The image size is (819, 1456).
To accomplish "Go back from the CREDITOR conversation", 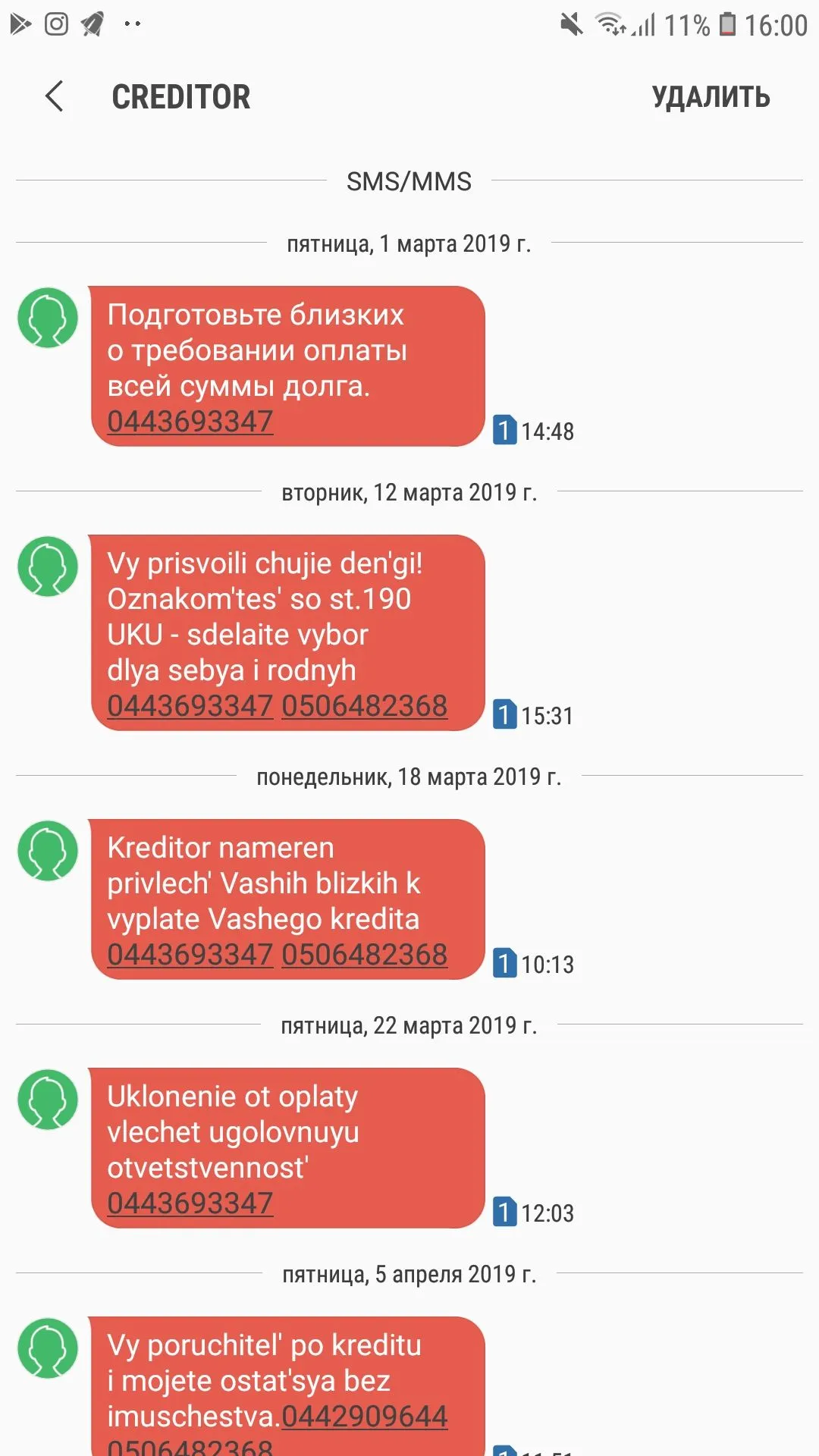I will click(55, 96).
